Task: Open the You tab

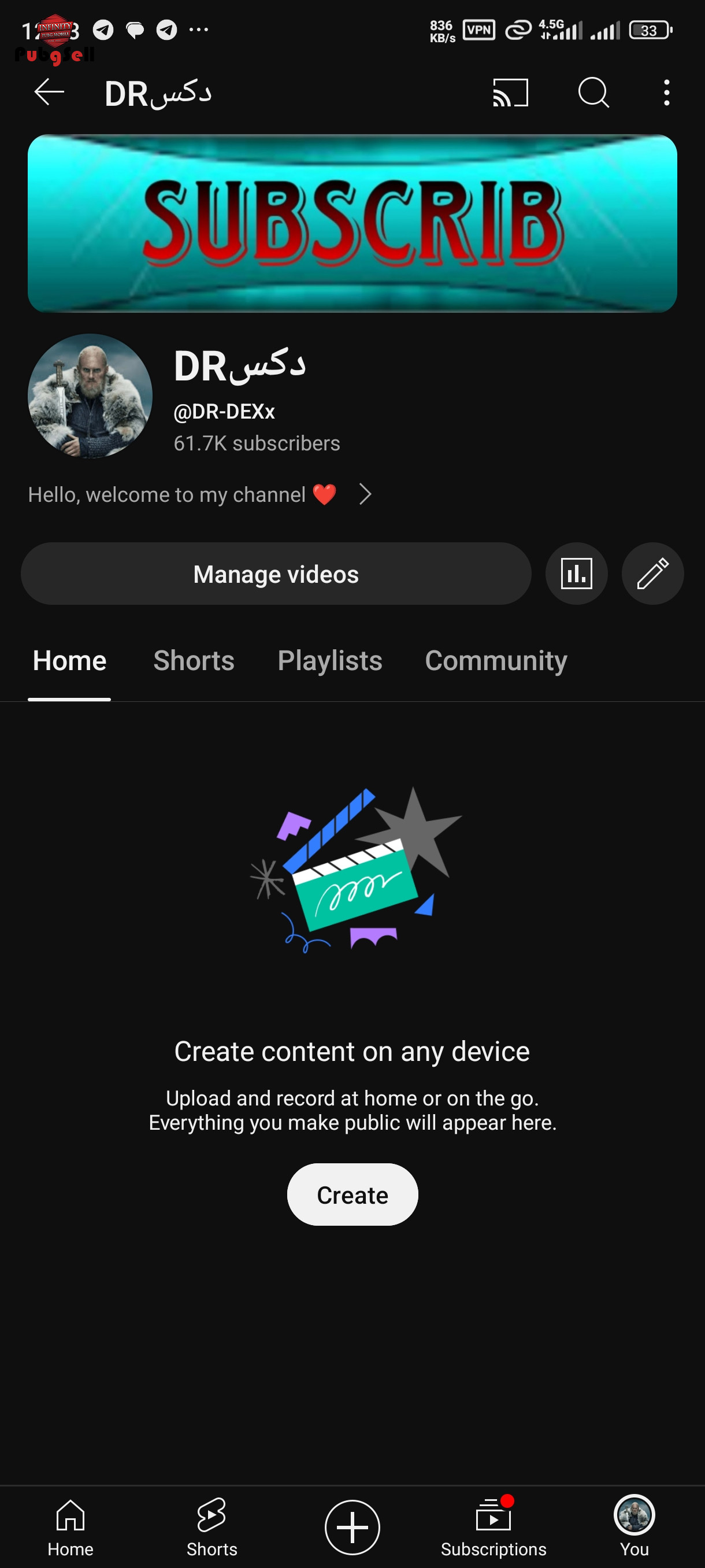Action: 634,1526
